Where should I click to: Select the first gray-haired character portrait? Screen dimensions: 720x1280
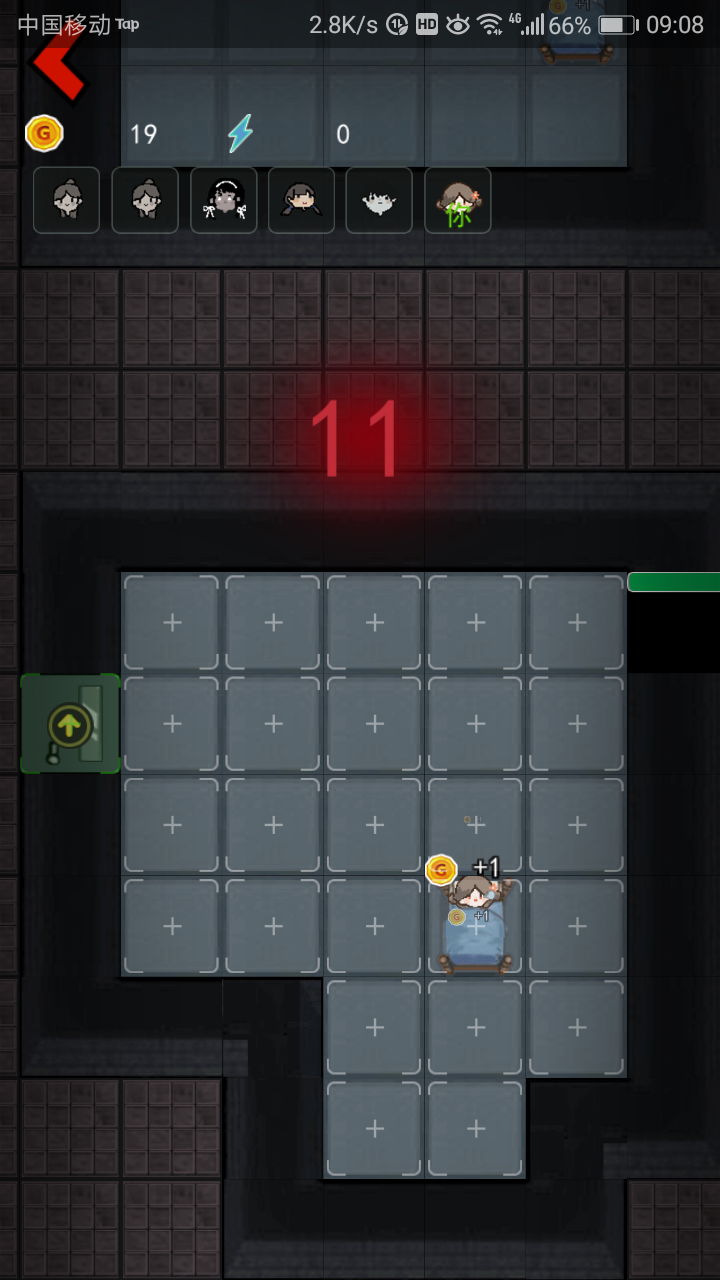[x=66, y=200]
